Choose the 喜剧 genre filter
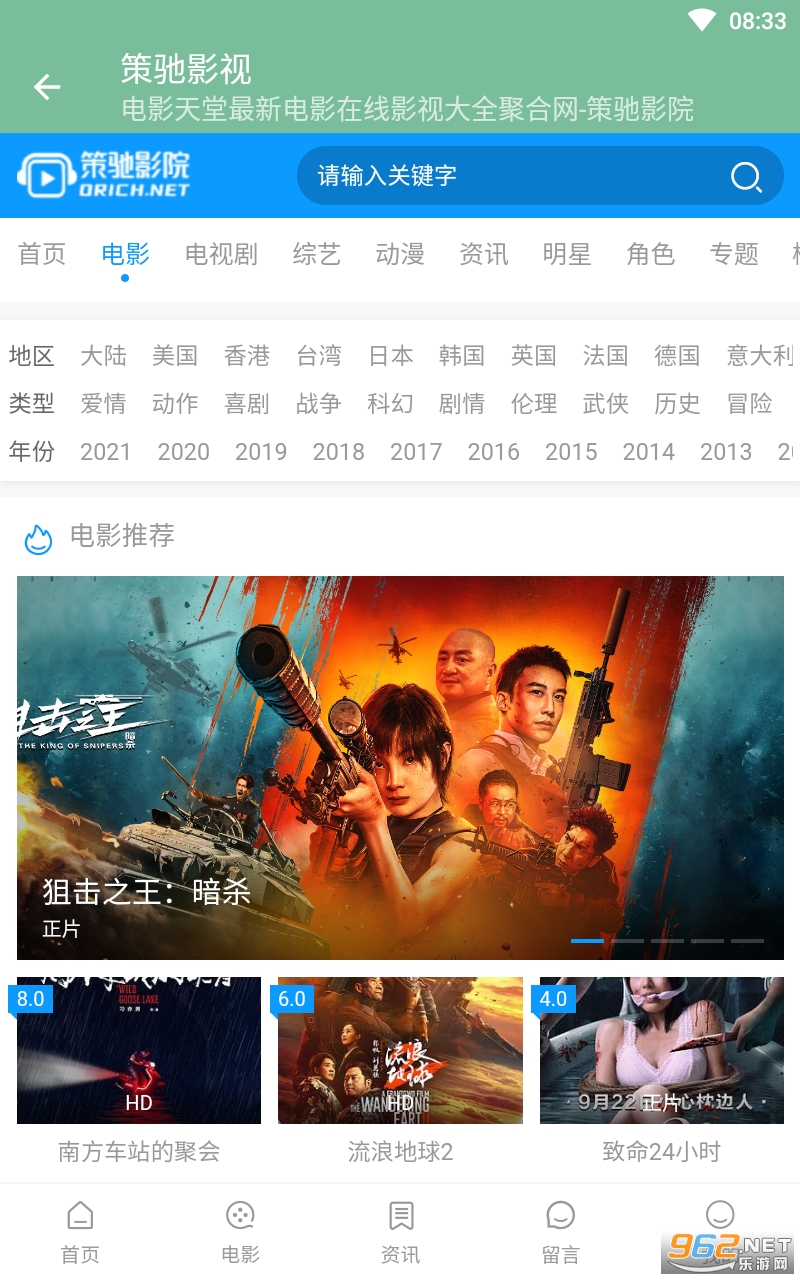800x1280 pixels. [x=247, y=404]
